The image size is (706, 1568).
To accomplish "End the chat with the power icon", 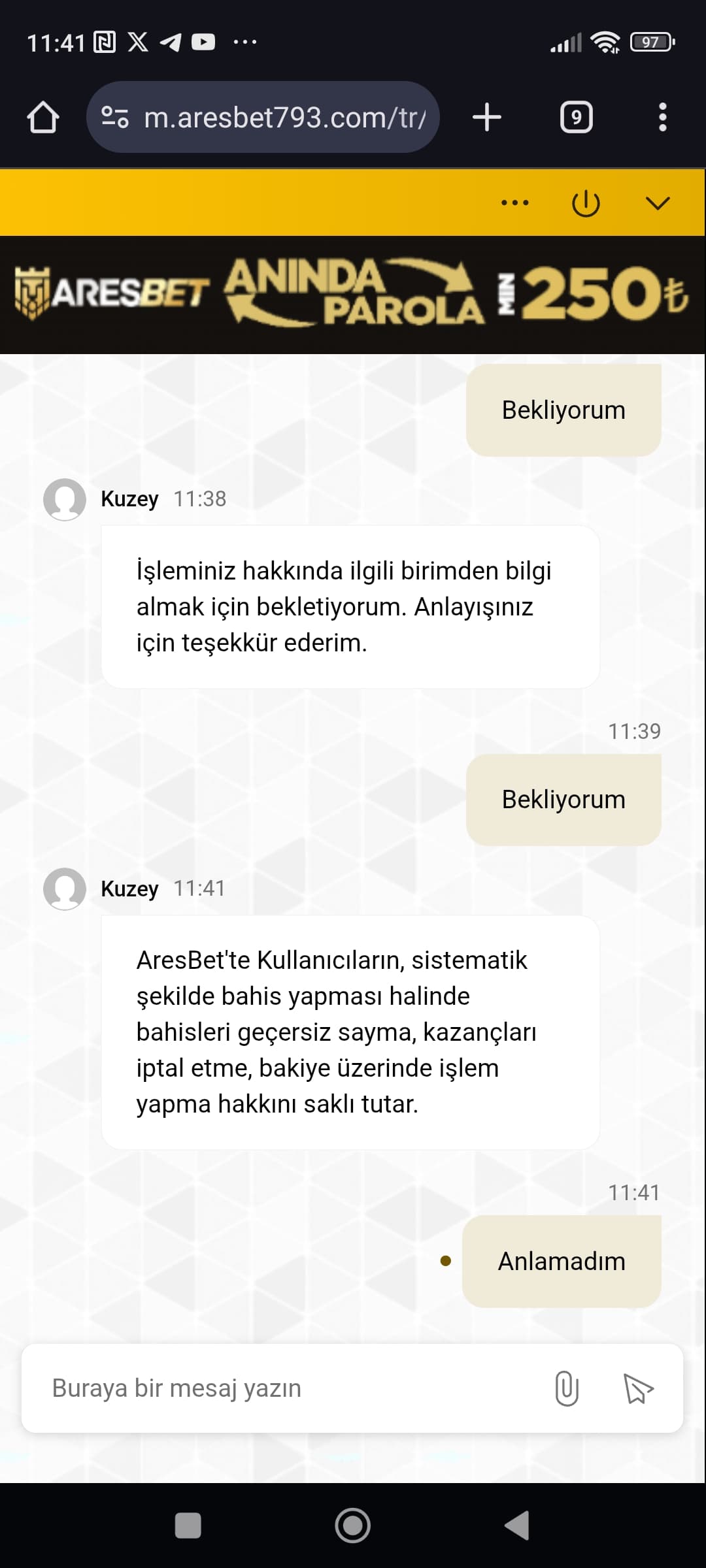I will (x=586, y=203).
